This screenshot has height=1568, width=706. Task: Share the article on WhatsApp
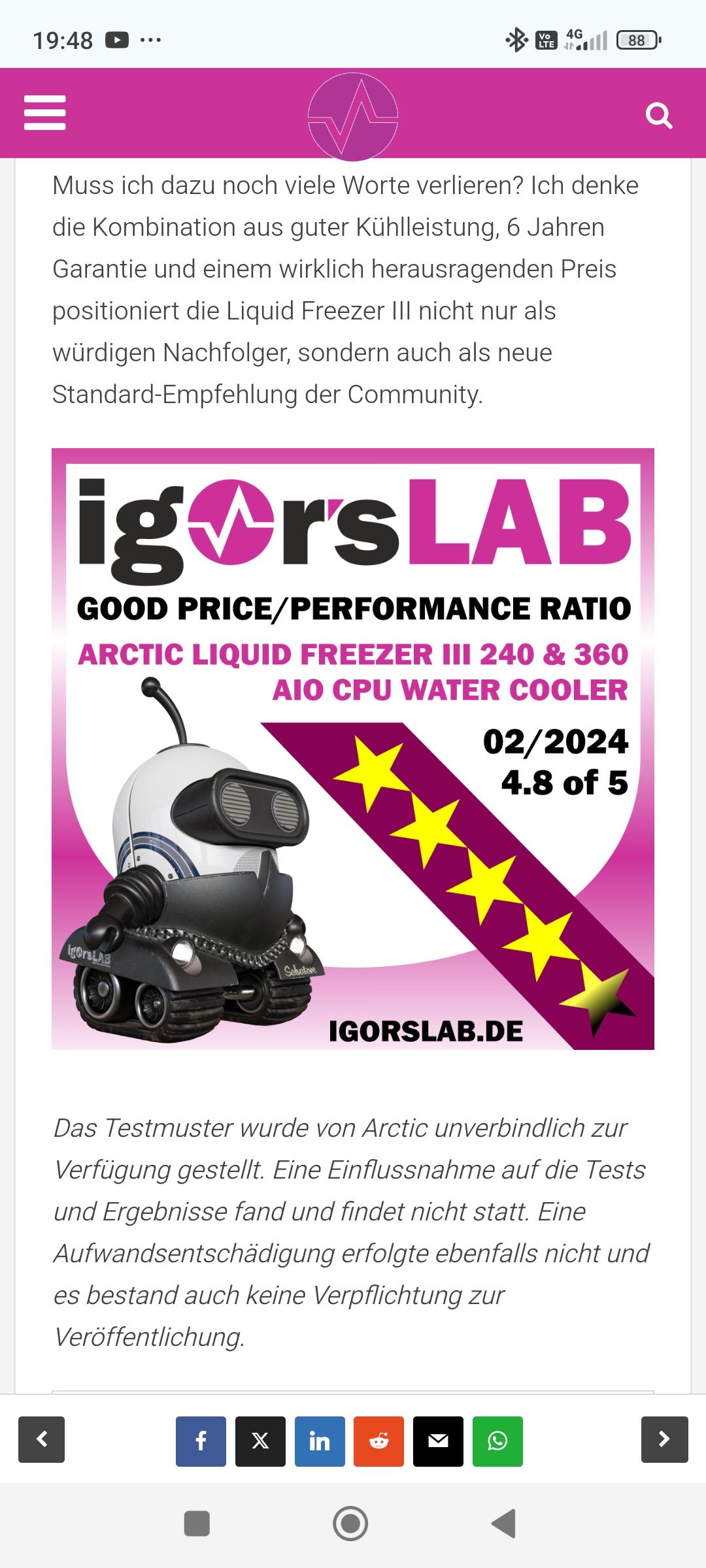(x=497, y=1441)
